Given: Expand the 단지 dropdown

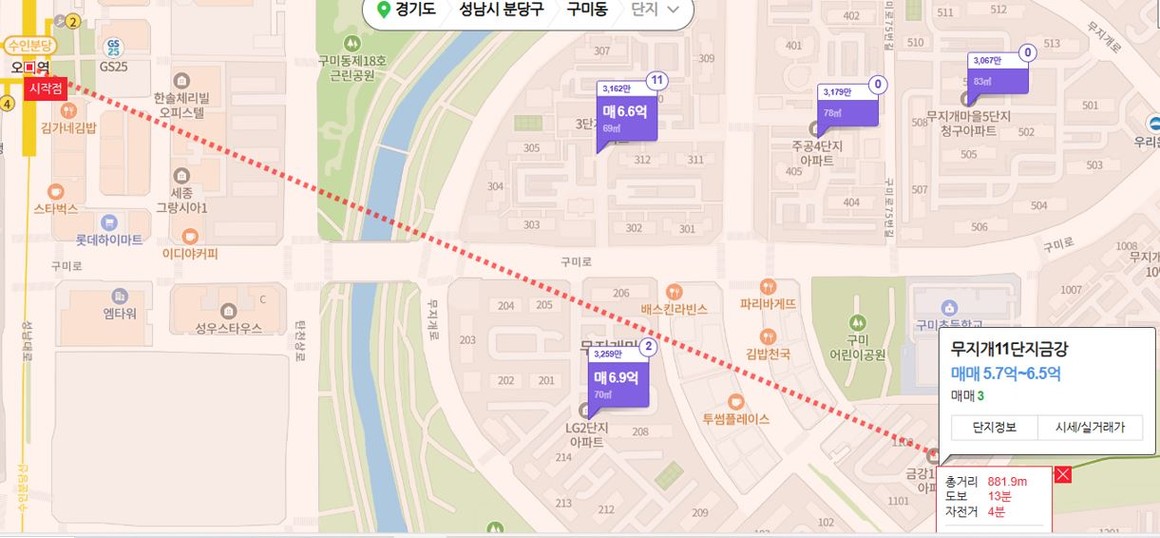Looking at the screenshot, I should point(659,10).
